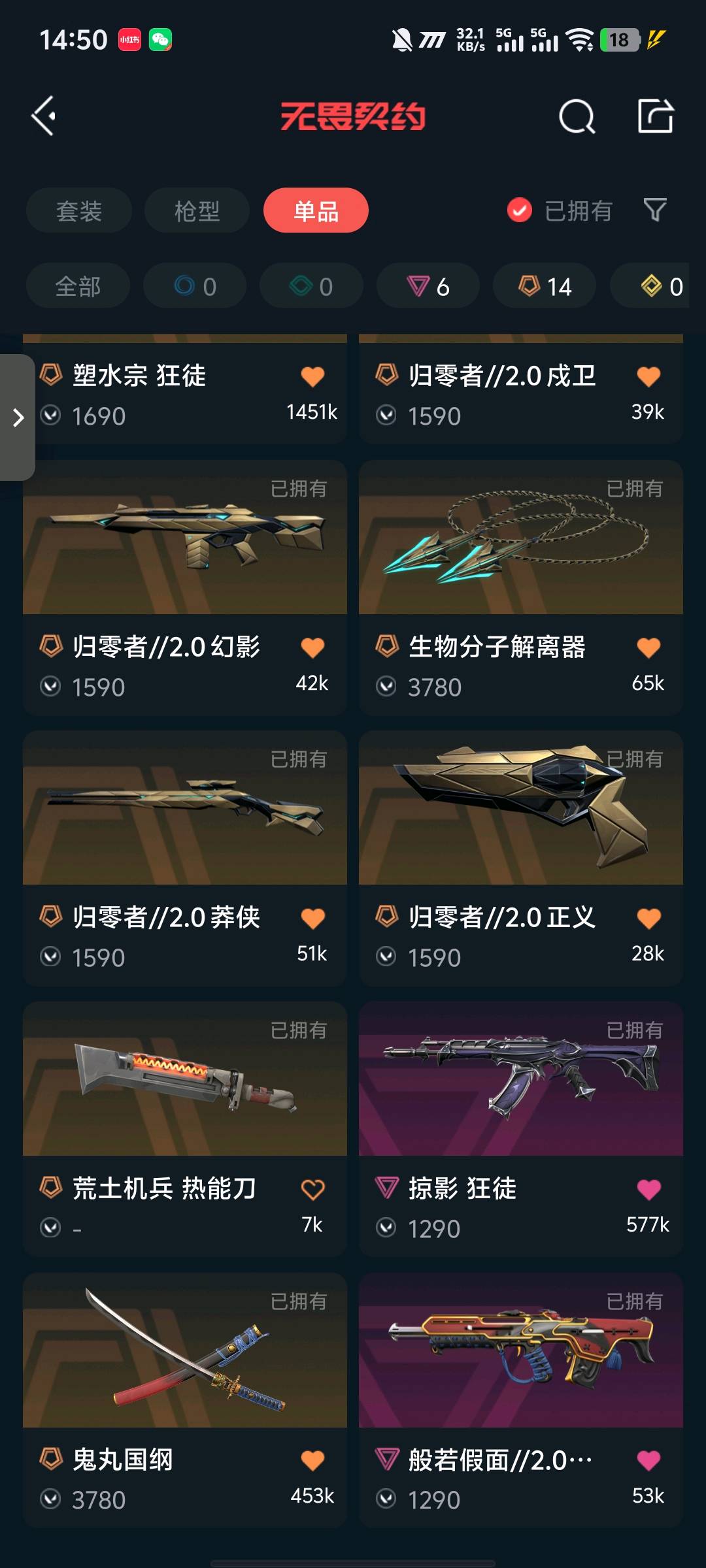Image resolution: width=706 pixels, height=1568 pixels.
Task: Filter by the orange tier chip showing 14
Action: [545, 286]
